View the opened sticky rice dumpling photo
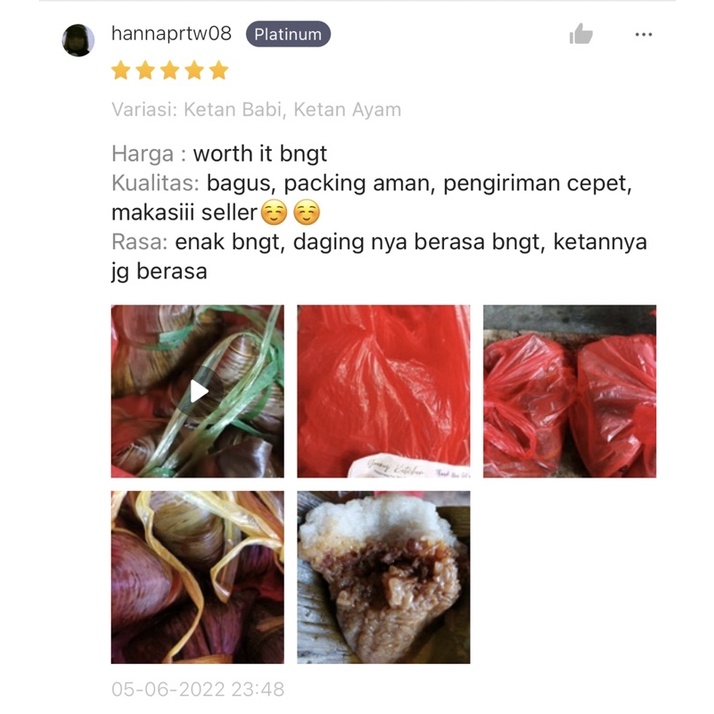Viewport: 714px width, 714px height. pos(383,577)
